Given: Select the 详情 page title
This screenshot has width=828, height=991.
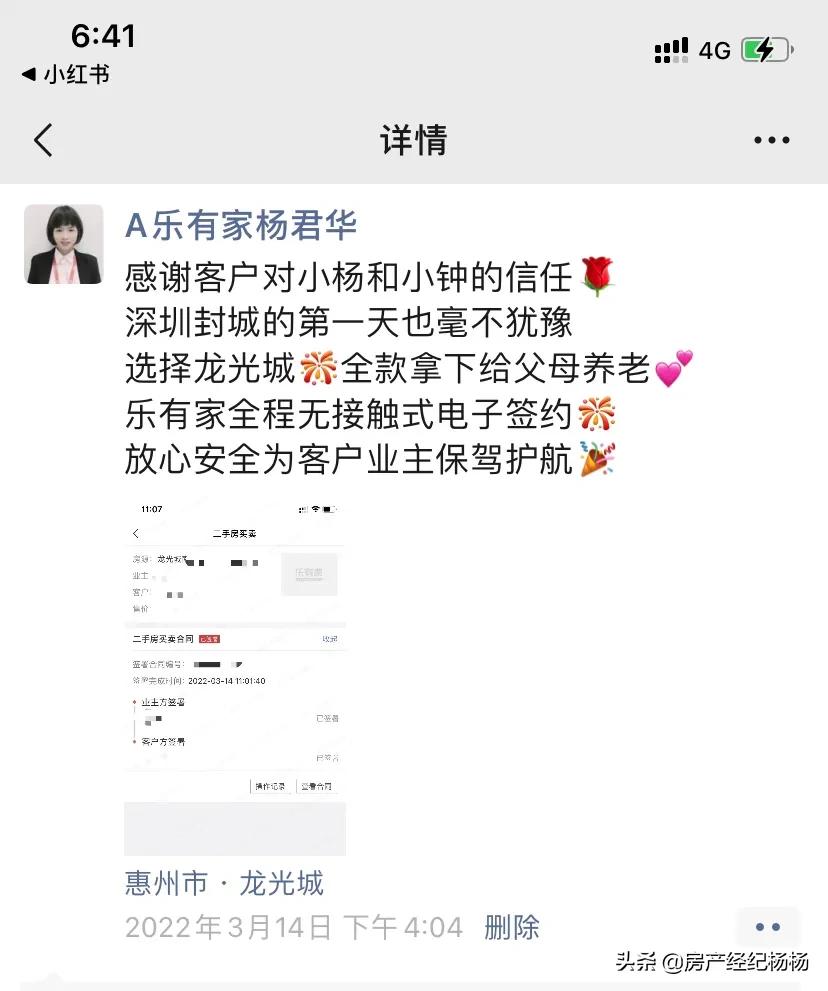Looking at the screenshot, I should pyautogui.click(x=413, y=140).
